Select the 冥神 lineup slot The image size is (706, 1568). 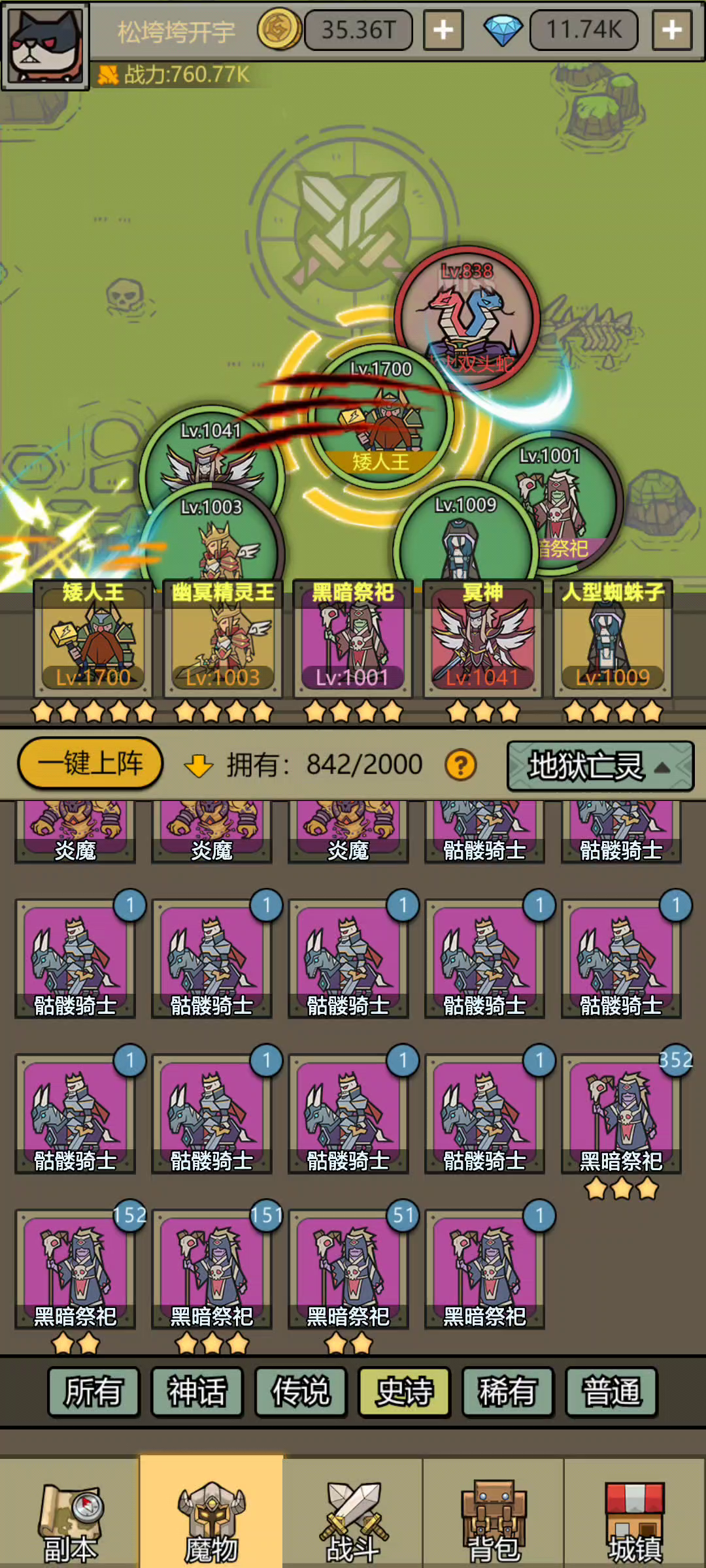[482, 639]
